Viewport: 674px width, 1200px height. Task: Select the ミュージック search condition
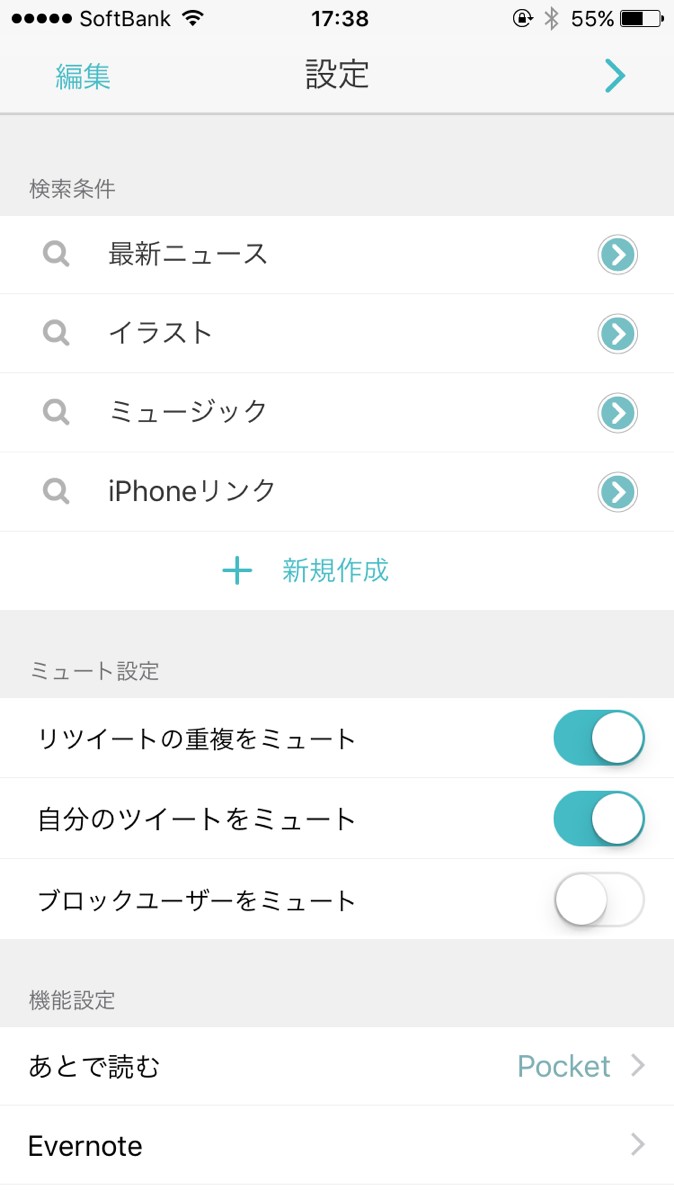188,412
